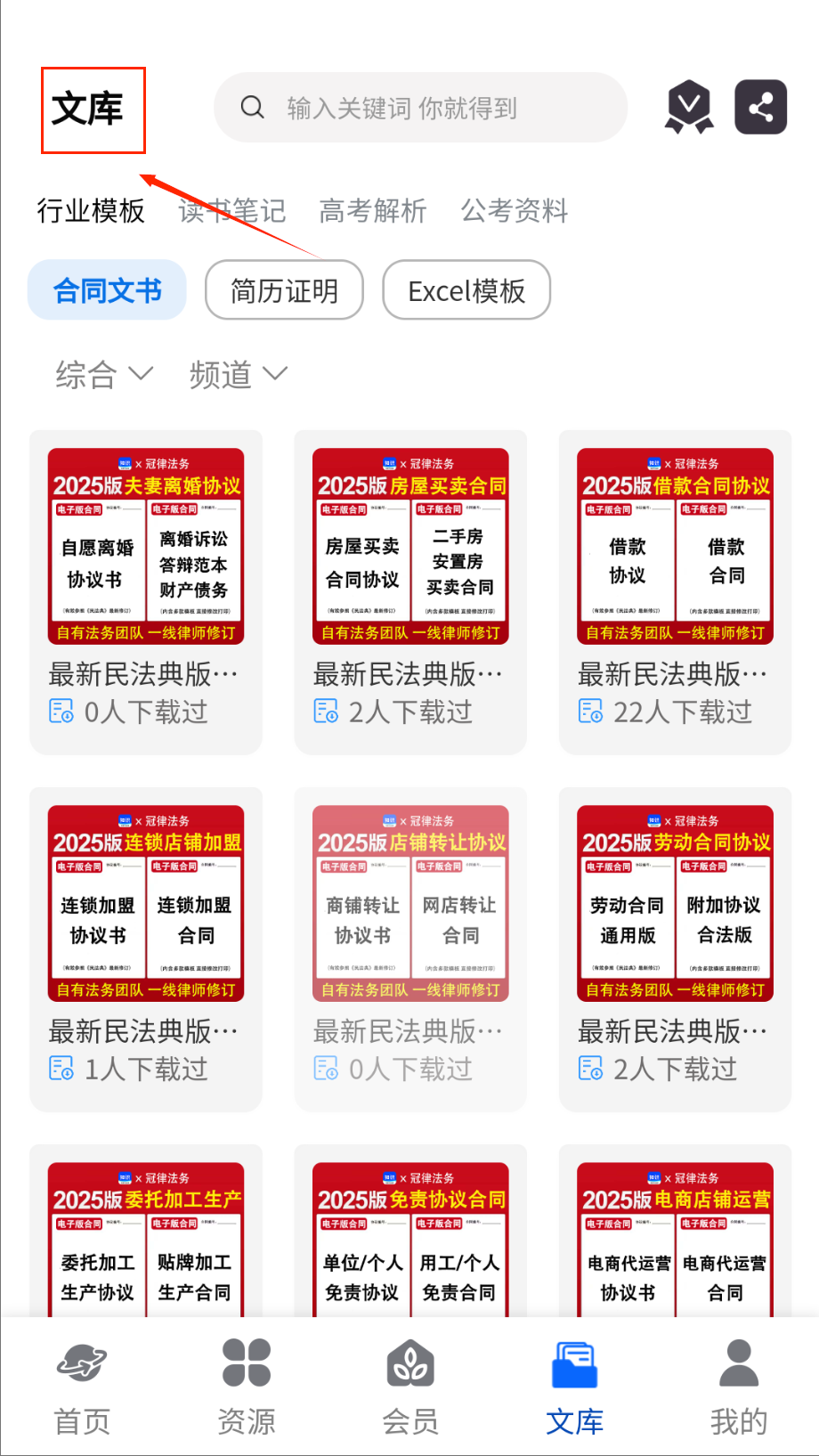Open the keyword search box
819x1456 pixels.
point(420,108)
